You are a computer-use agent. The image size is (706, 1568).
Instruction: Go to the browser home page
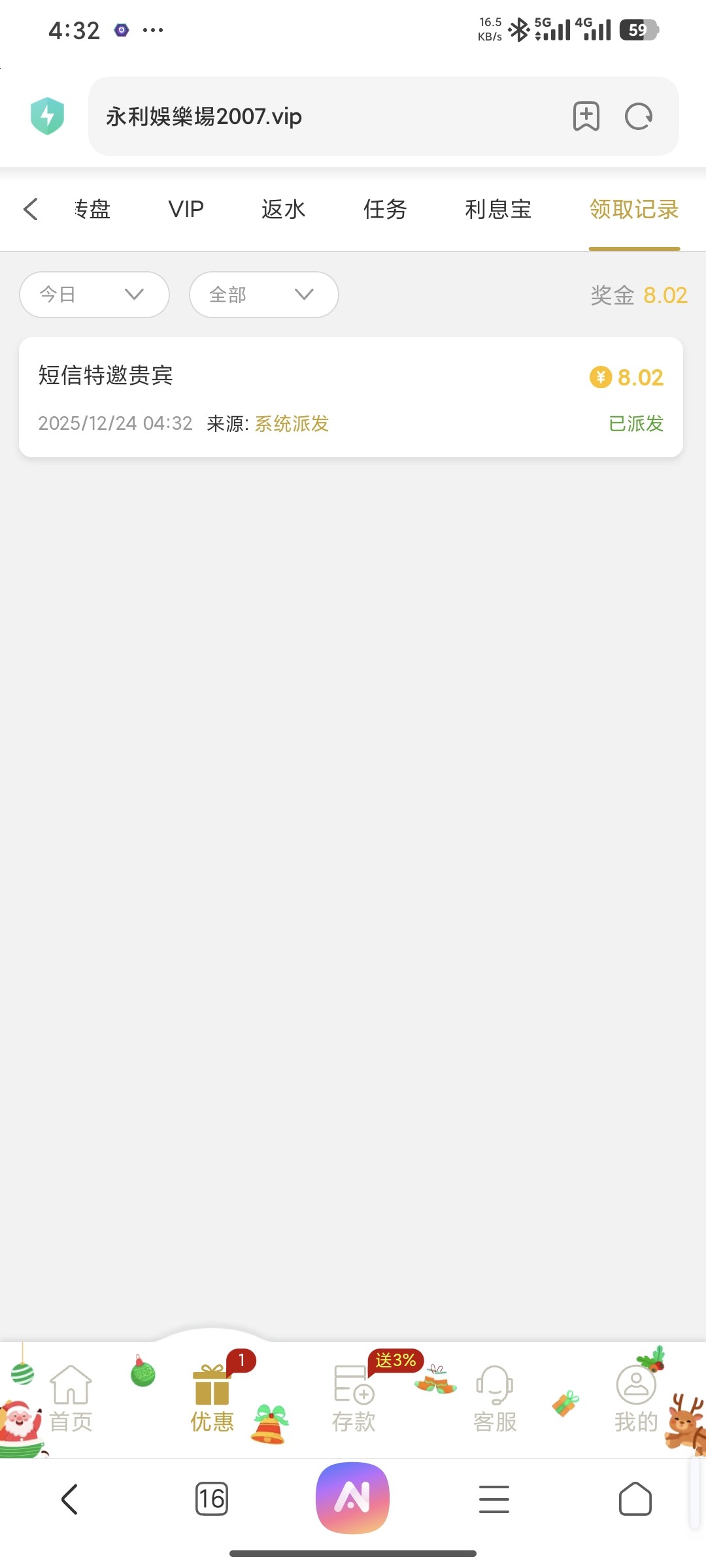pyautogui.click(x=635, y=1499)
